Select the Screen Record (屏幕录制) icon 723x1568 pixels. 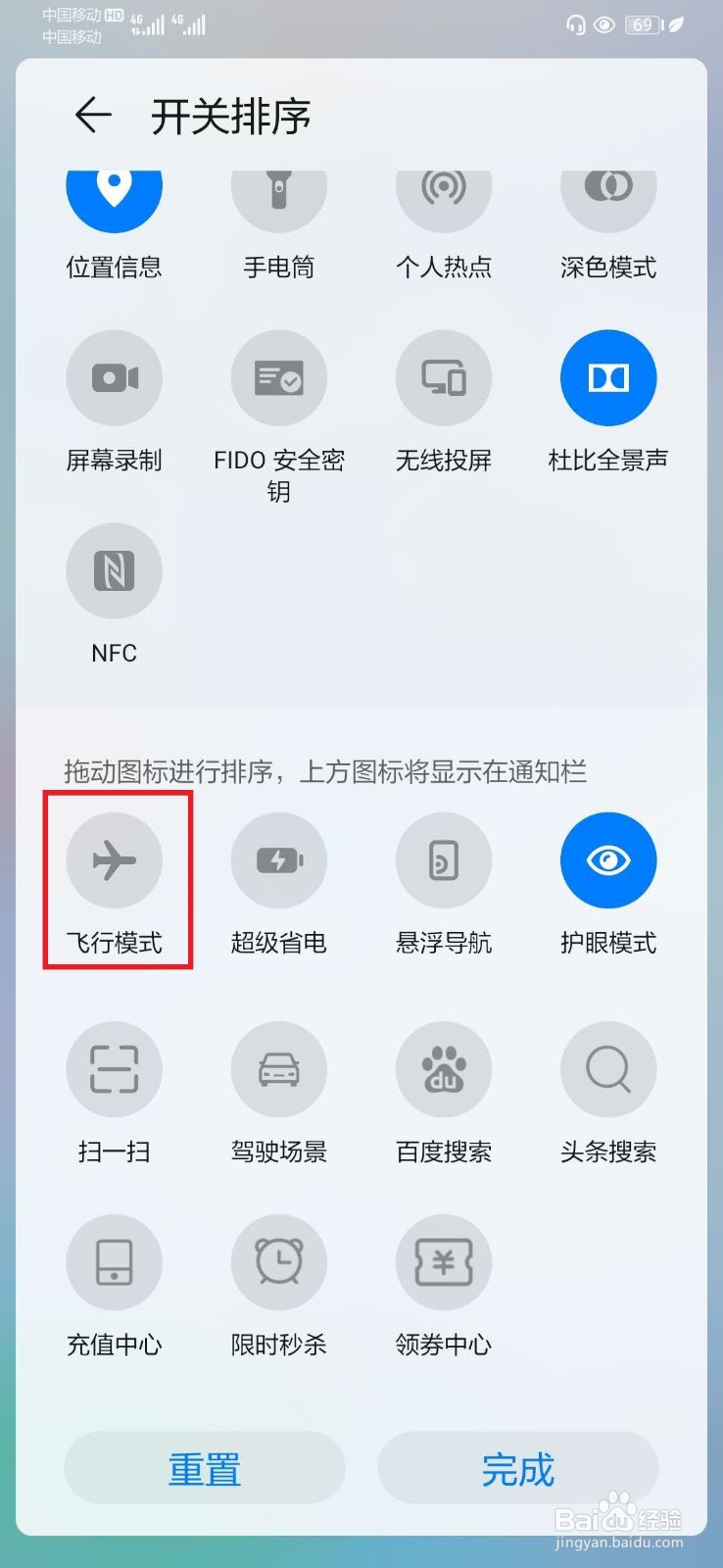click(x=114, y=377)
